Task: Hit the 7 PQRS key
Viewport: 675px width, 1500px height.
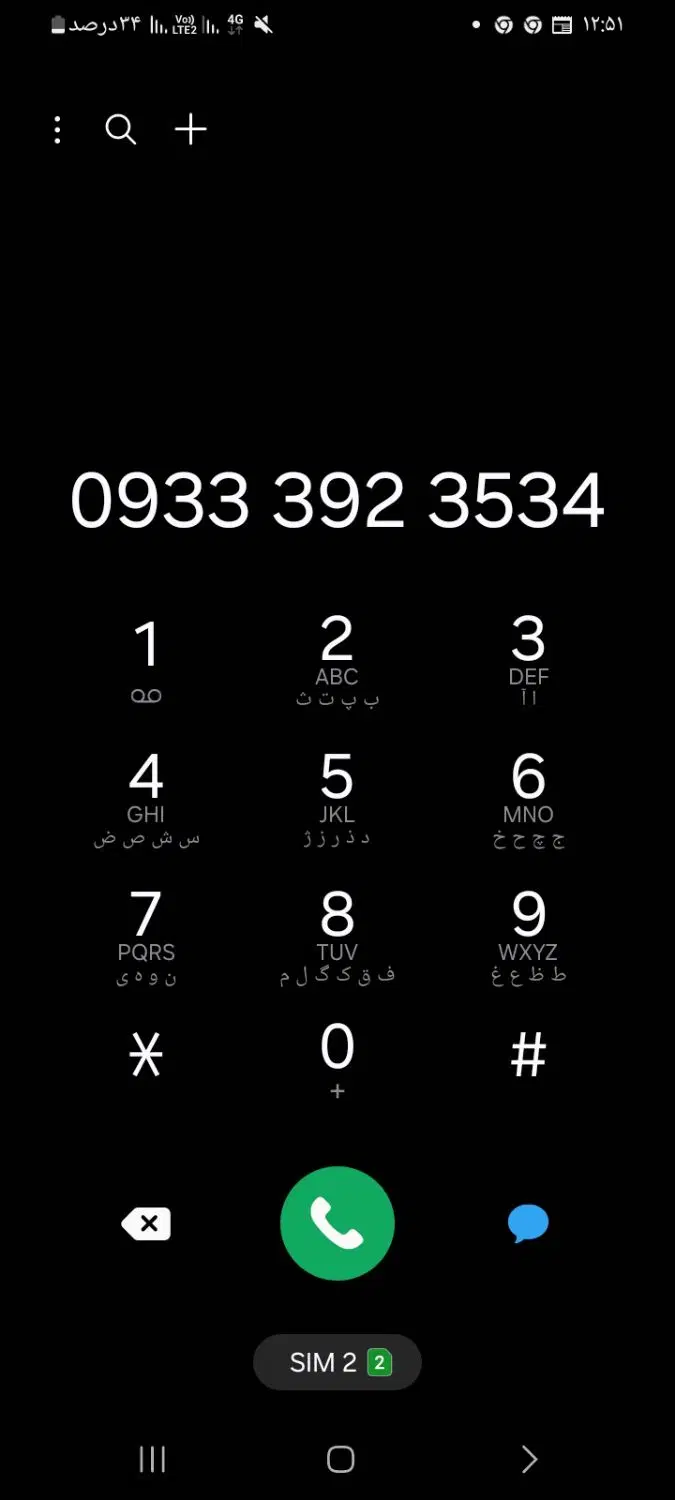Action: [146, 936]
